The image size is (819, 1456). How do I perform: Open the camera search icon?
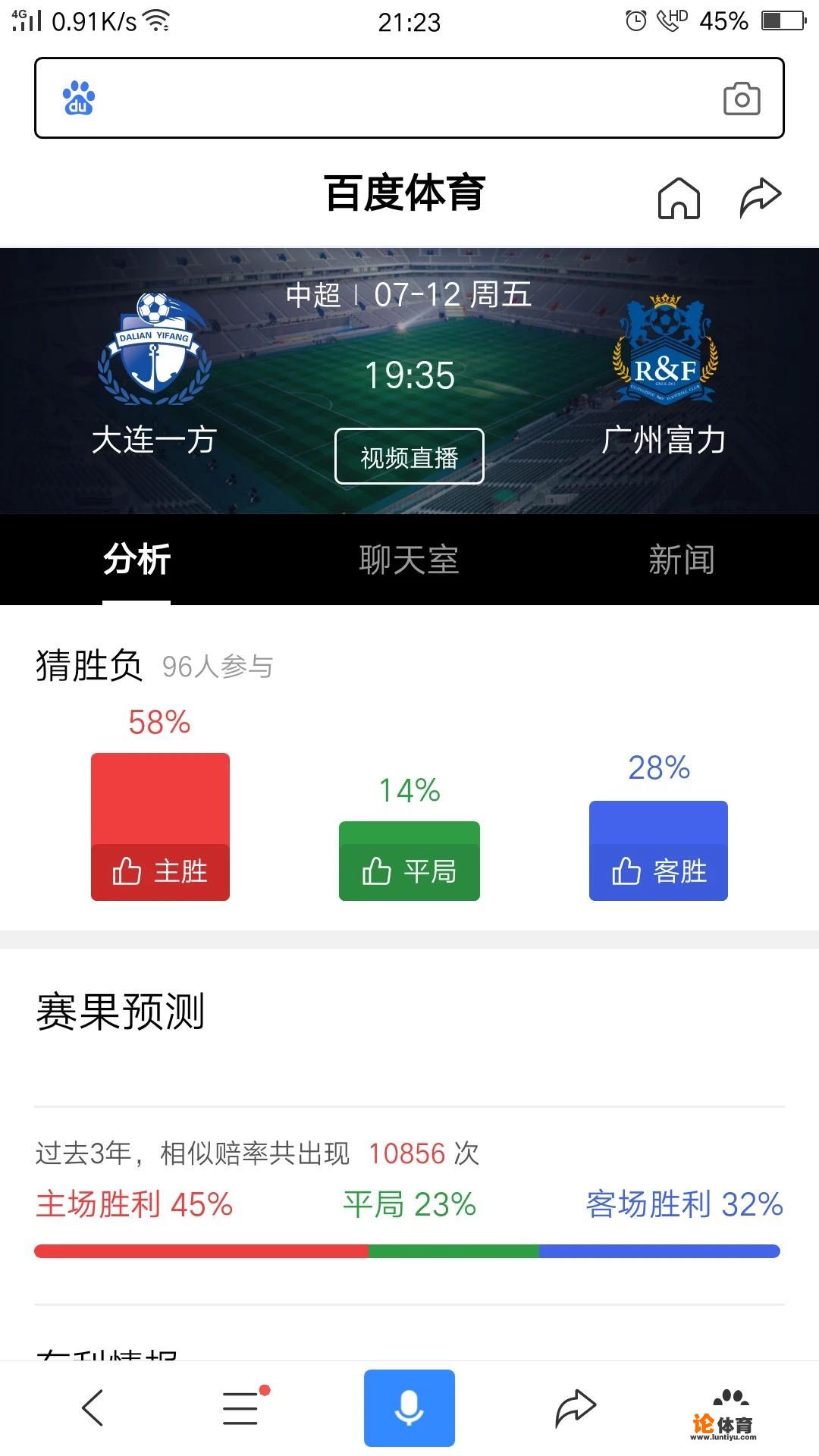pos(742,99)
